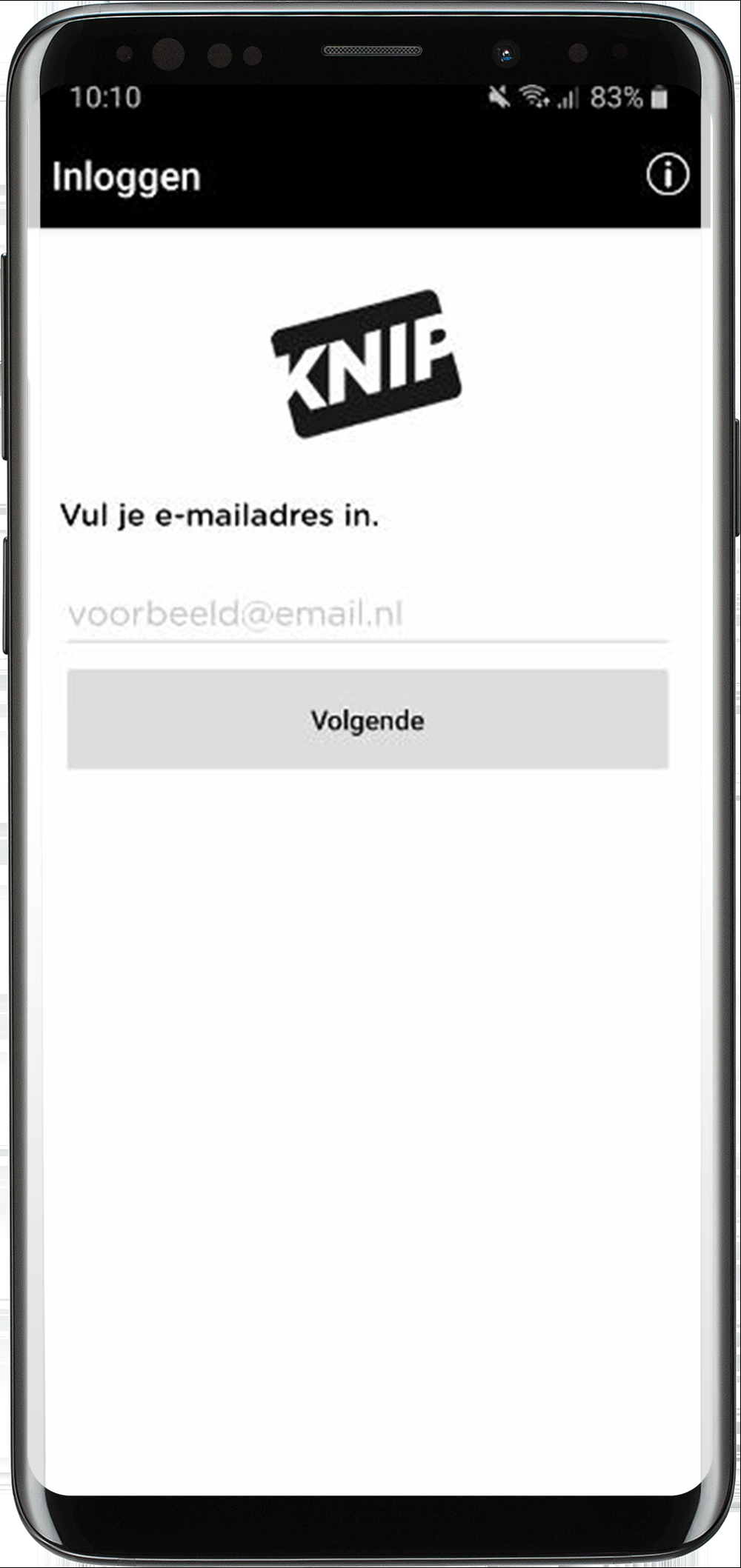Tap the Volgende button
This screenshot has height=1568, width=741.
click(x=368, y=719)
